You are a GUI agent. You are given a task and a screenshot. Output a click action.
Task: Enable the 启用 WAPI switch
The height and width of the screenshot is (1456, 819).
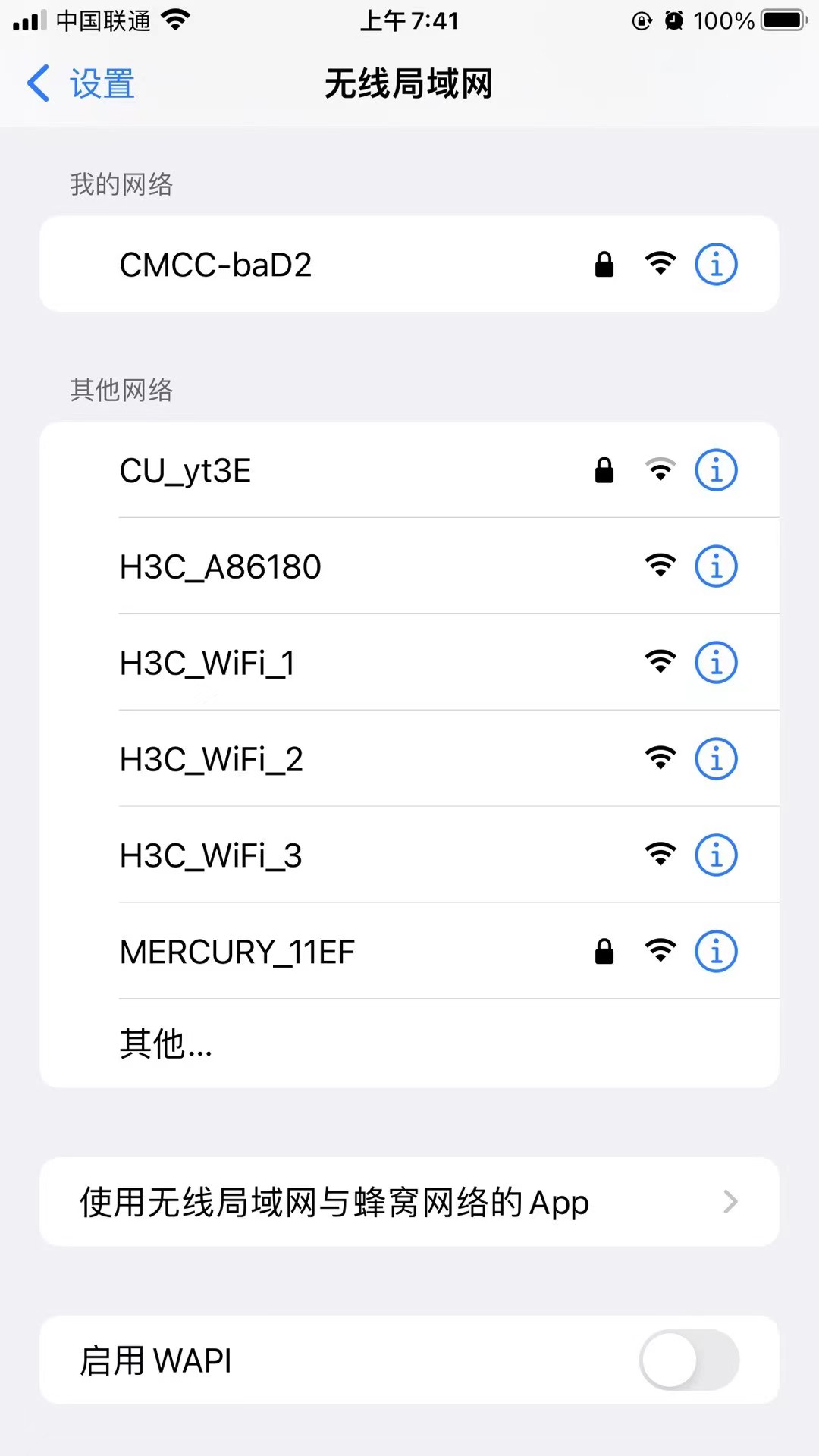pyautogui.click(x=689, y=1360)
